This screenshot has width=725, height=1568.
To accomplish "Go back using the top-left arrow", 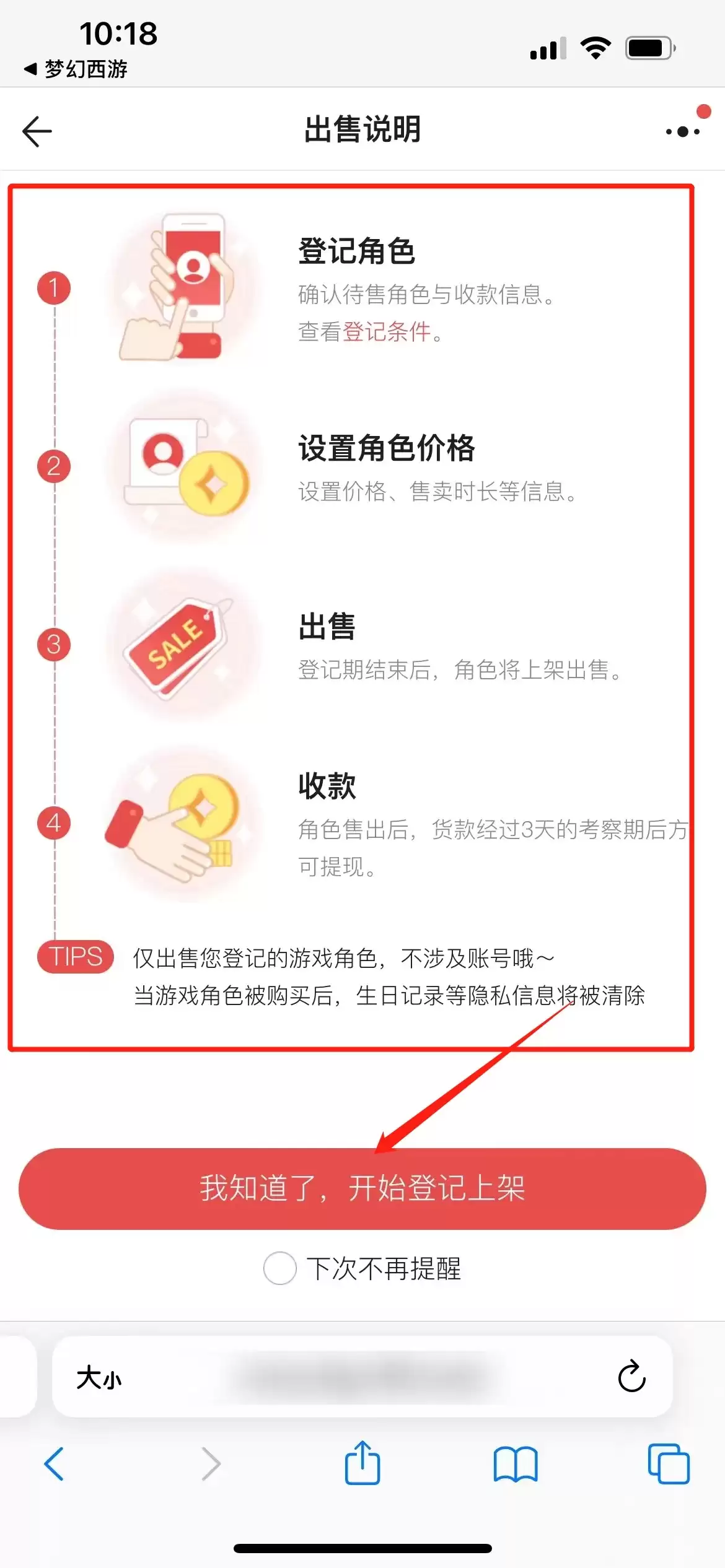I will 37,131.
